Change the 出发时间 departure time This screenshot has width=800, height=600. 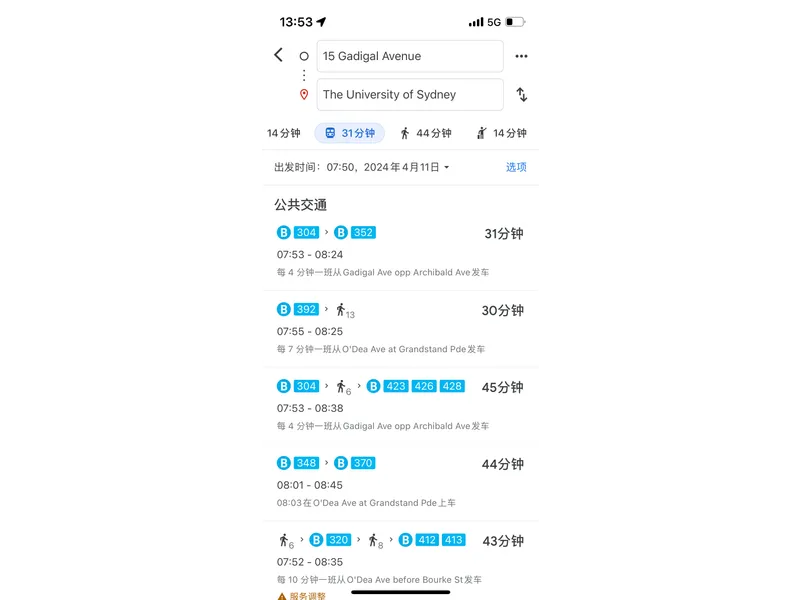tap(361, 167)
